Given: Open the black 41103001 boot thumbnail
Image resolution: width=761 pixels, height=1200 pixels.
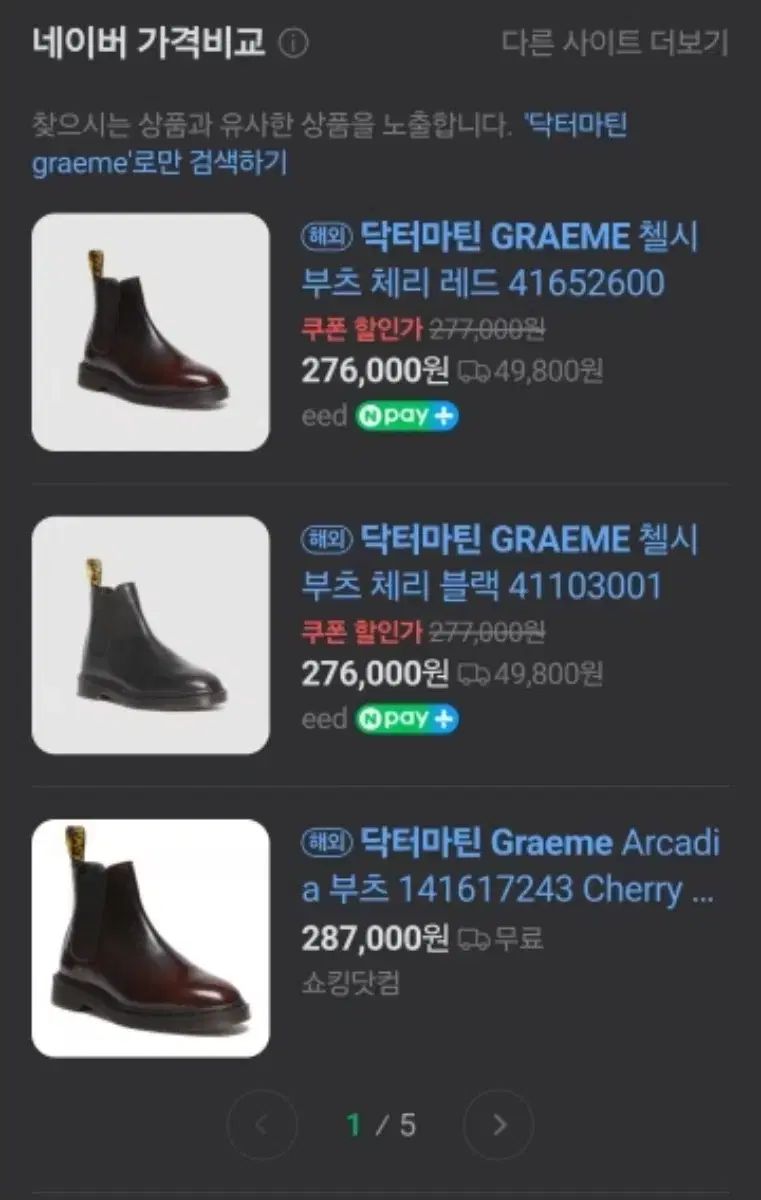Looking at the screenshot, I should click(x=150, y=635).
